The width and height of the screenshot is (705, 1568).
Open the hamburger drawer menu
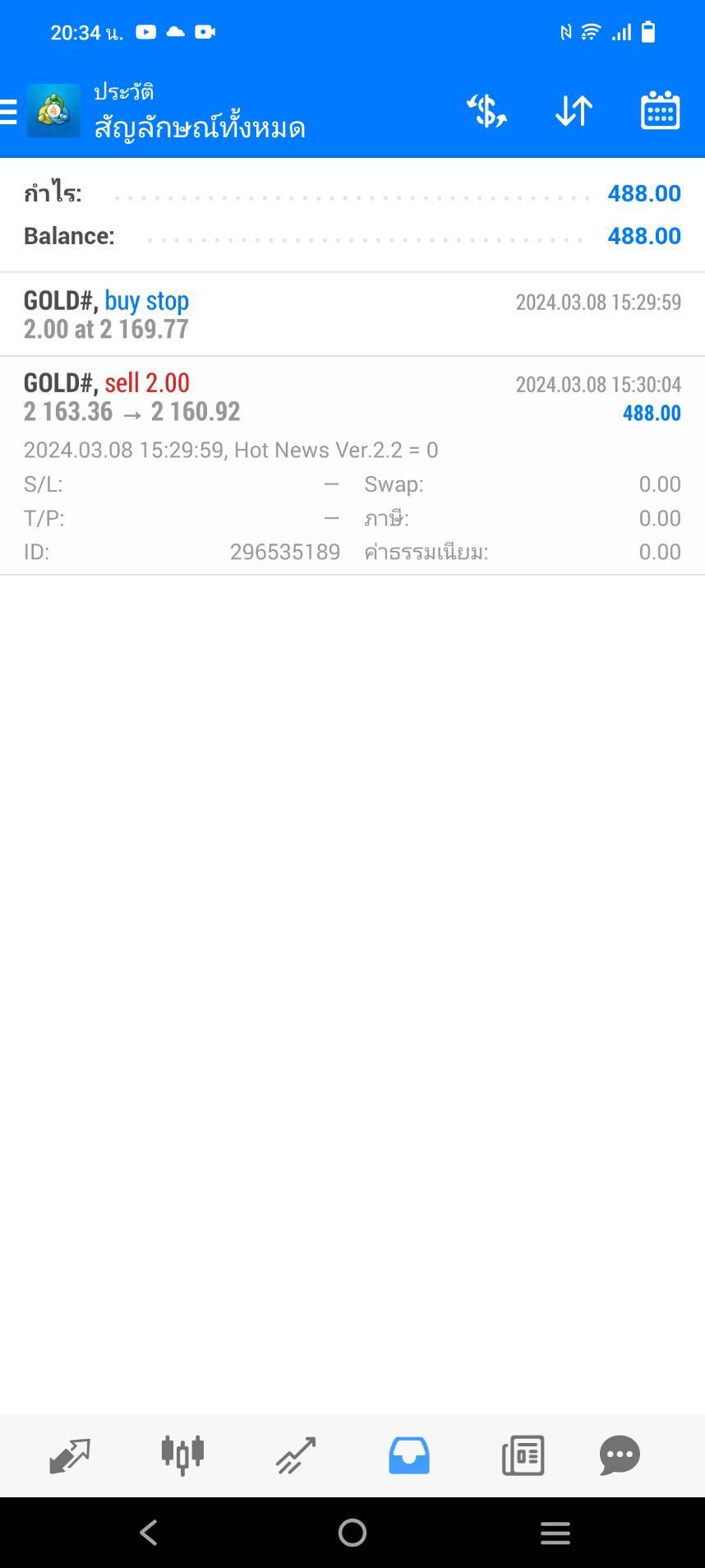pos(8,111)
